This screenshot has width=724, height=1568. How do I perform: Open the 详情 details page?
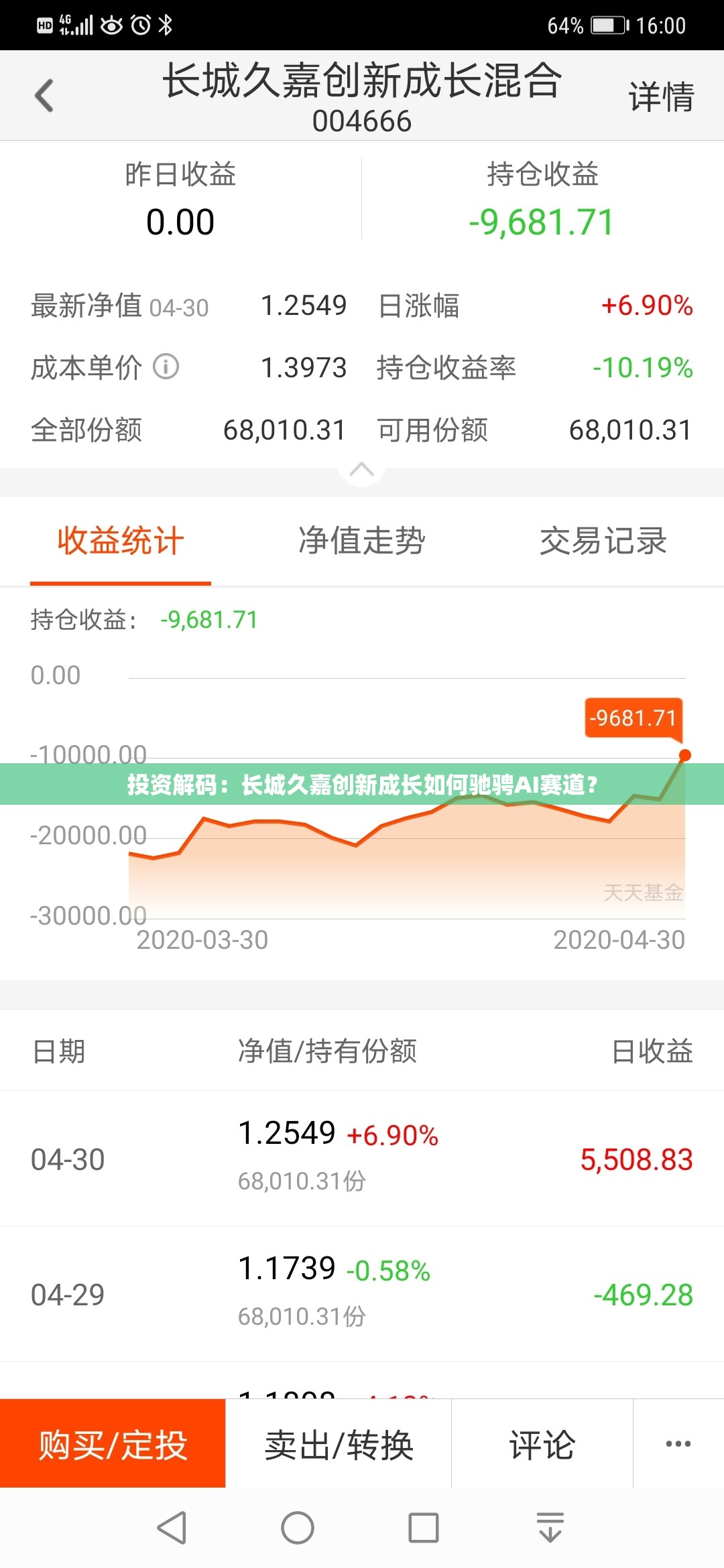coord(660,96)
